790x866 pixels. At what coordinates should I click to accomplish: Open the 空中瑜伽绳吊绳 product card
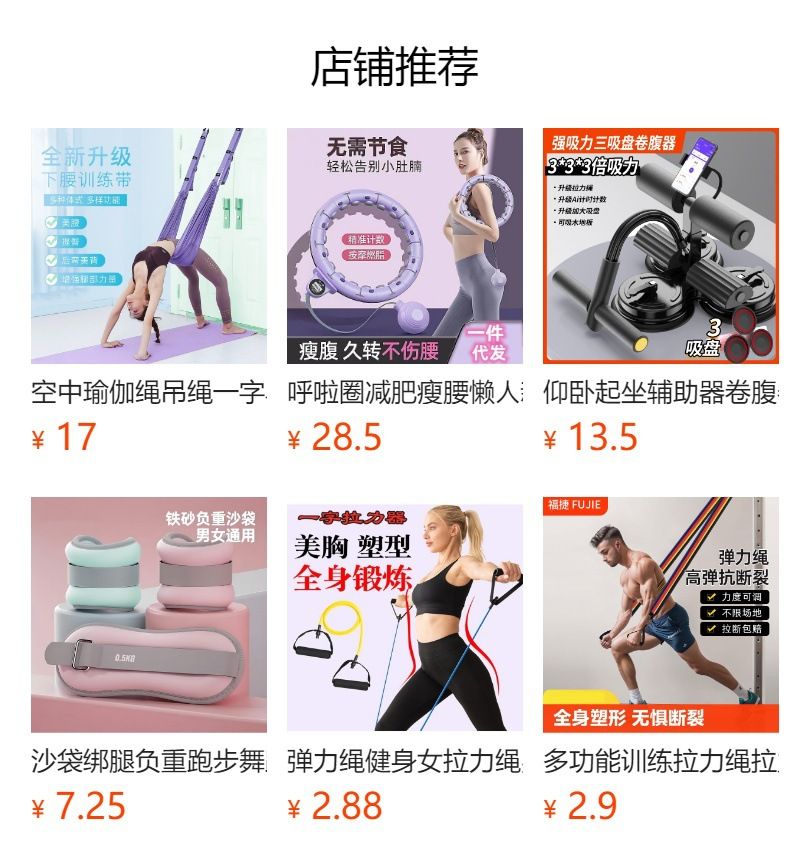coord(149,291)
